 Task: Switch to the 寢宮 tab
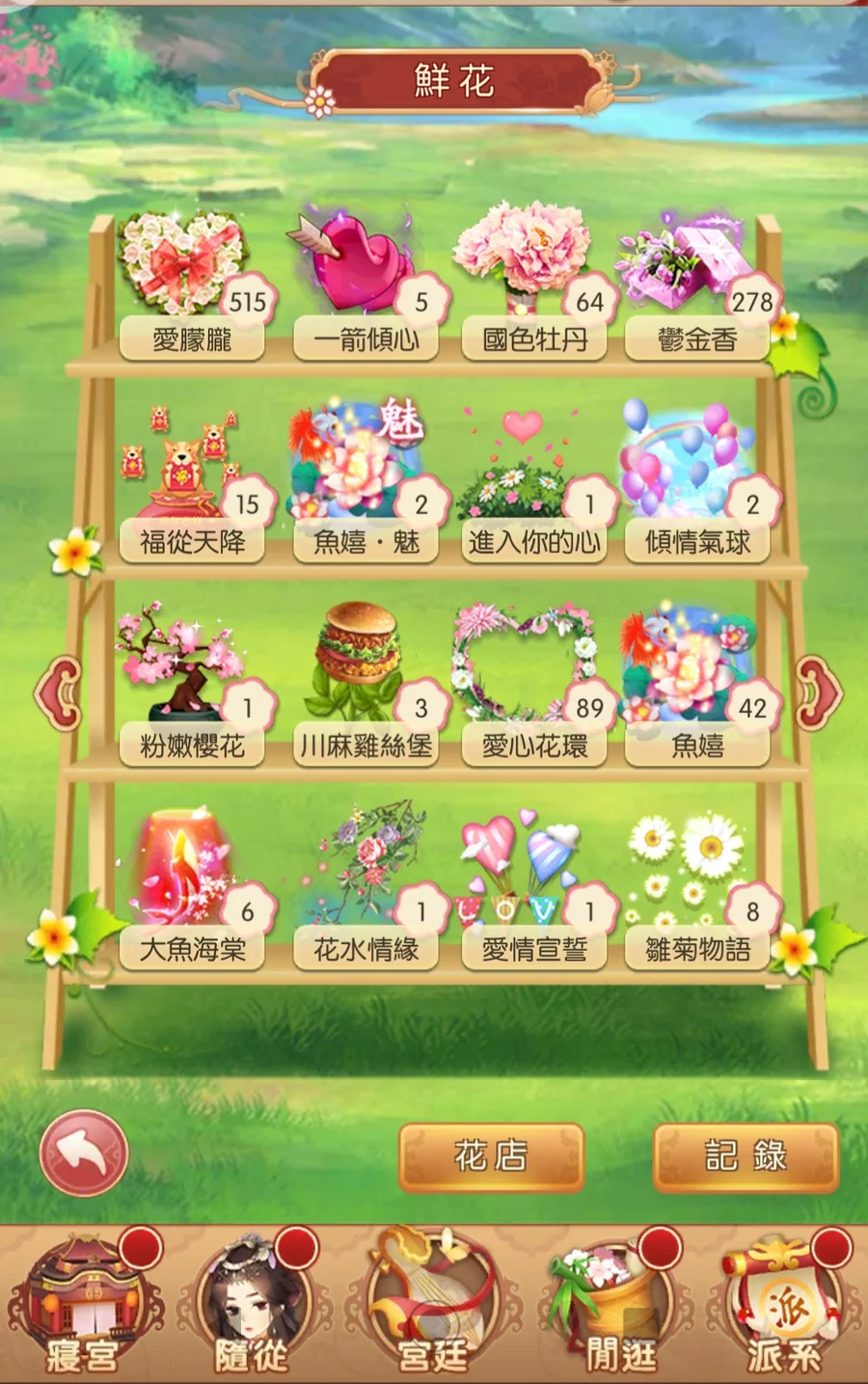click(84, 1304)
